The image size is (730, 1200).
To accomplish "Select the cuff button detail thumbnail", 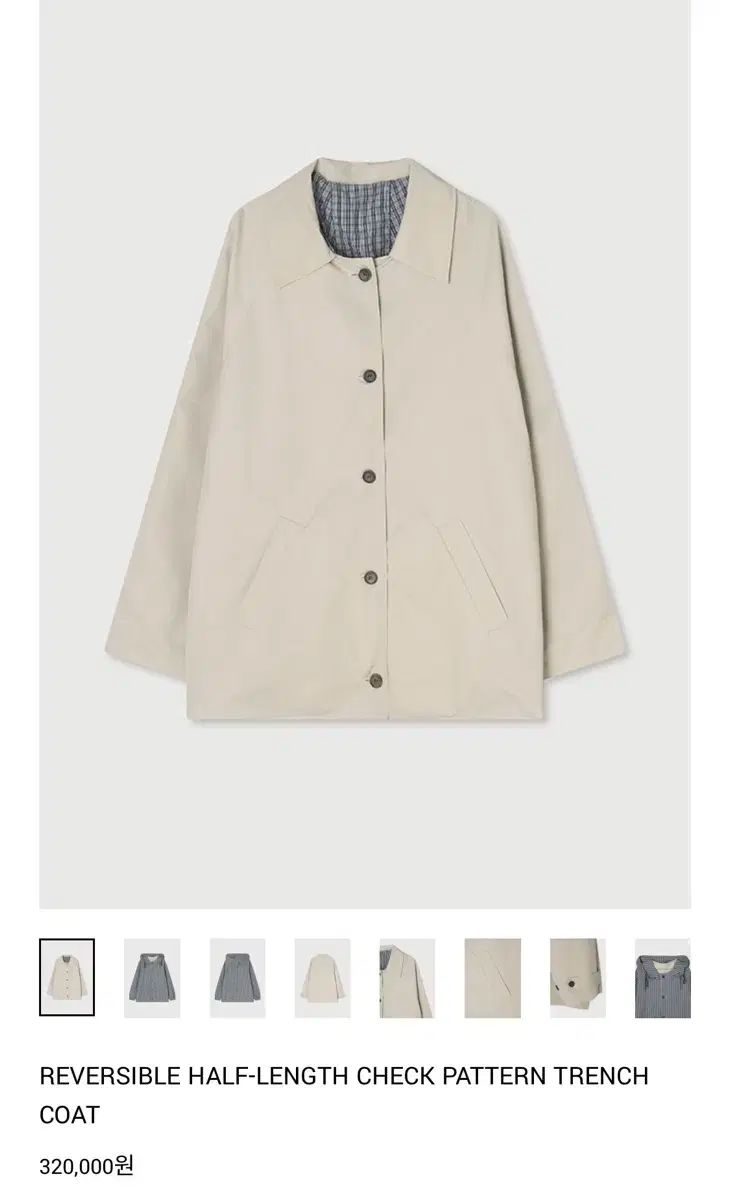I will (577, 977).
